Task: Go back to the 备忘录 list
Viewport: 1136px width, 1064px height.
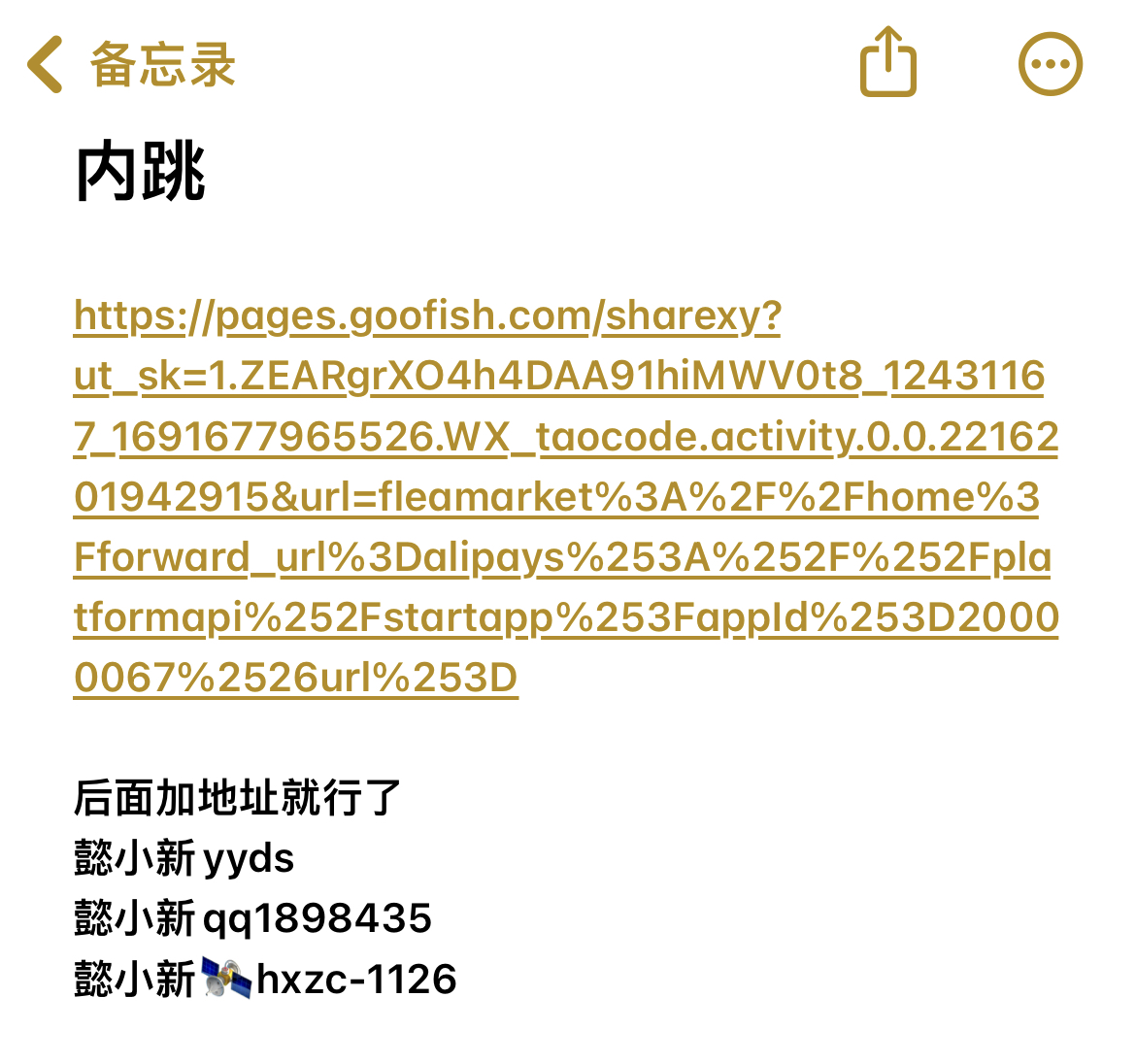Action: (131, 65)
